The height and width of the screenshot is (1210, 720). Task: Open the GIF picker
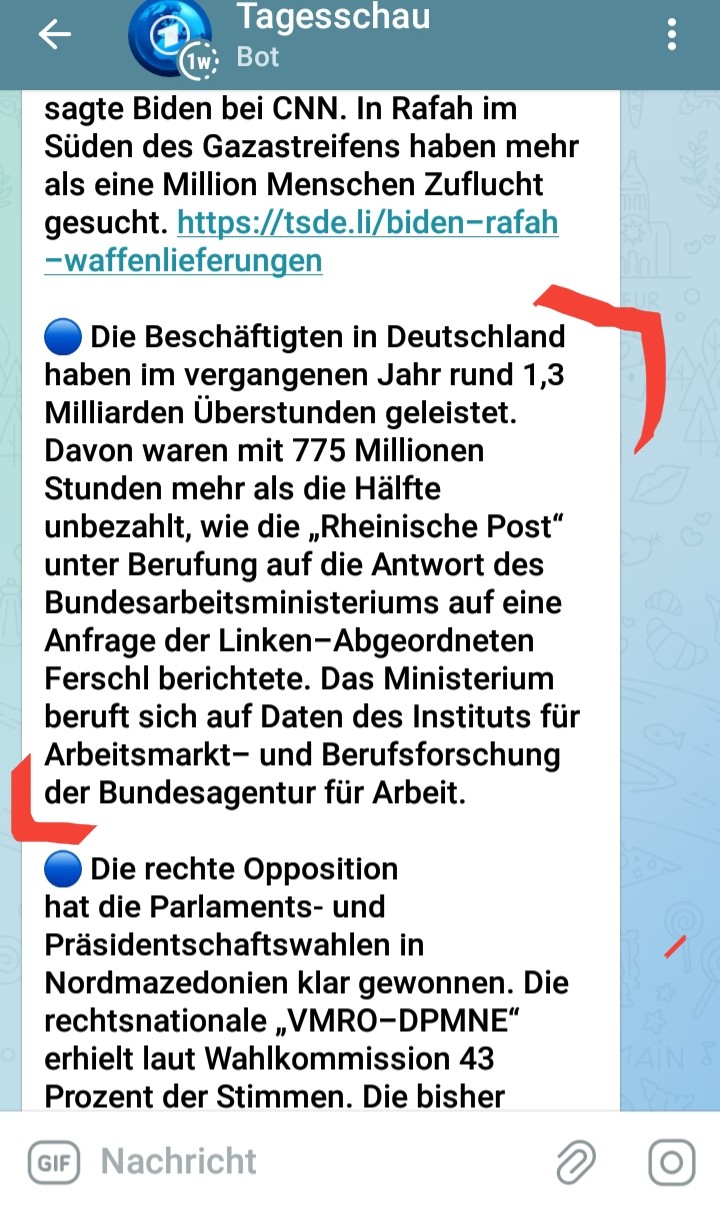(x=52, y=1162)
